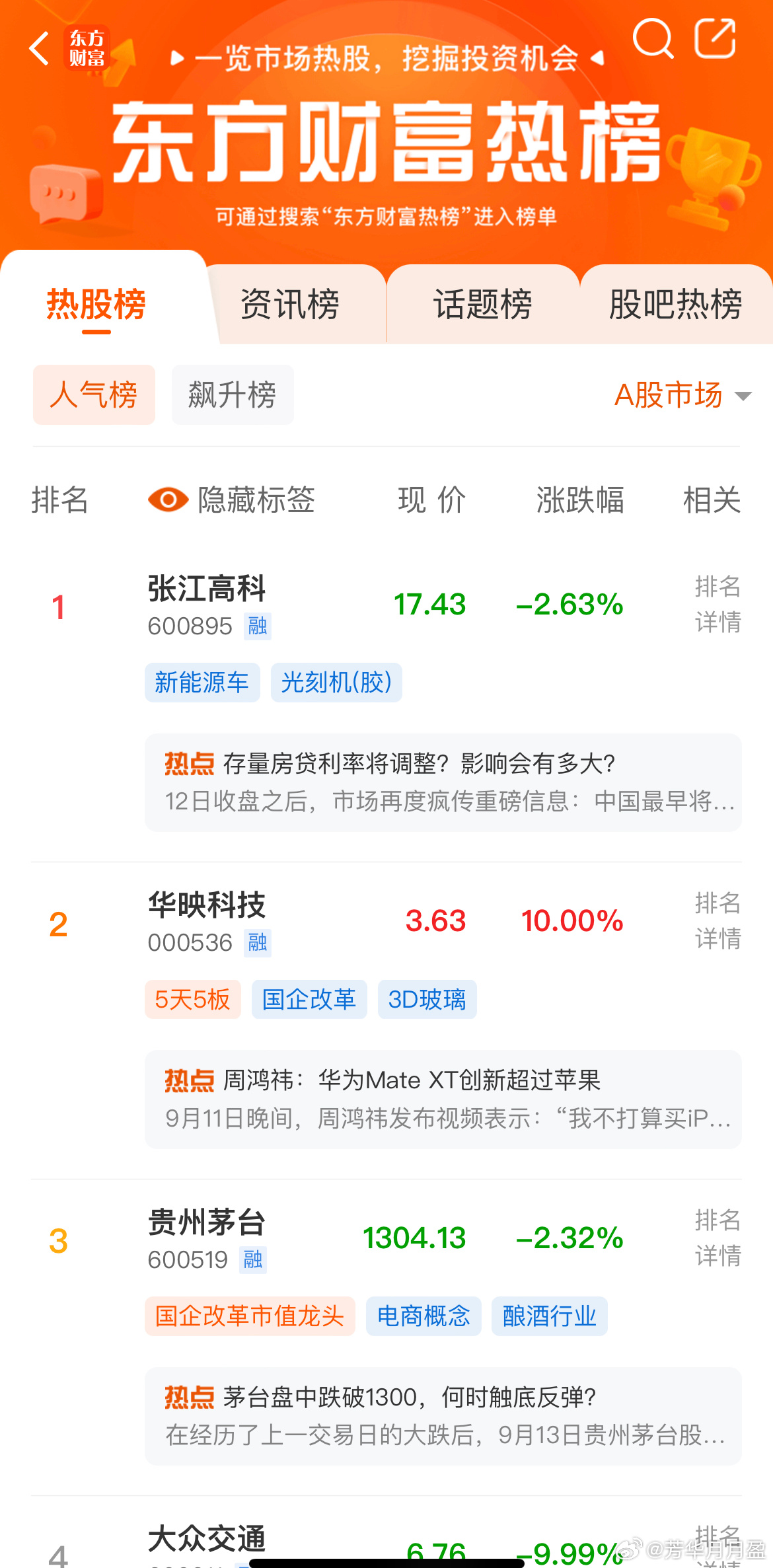Screen dimensions: 773x1568
Task: Switch to the 话题榜 tab
Action: (x=483, y=305)
